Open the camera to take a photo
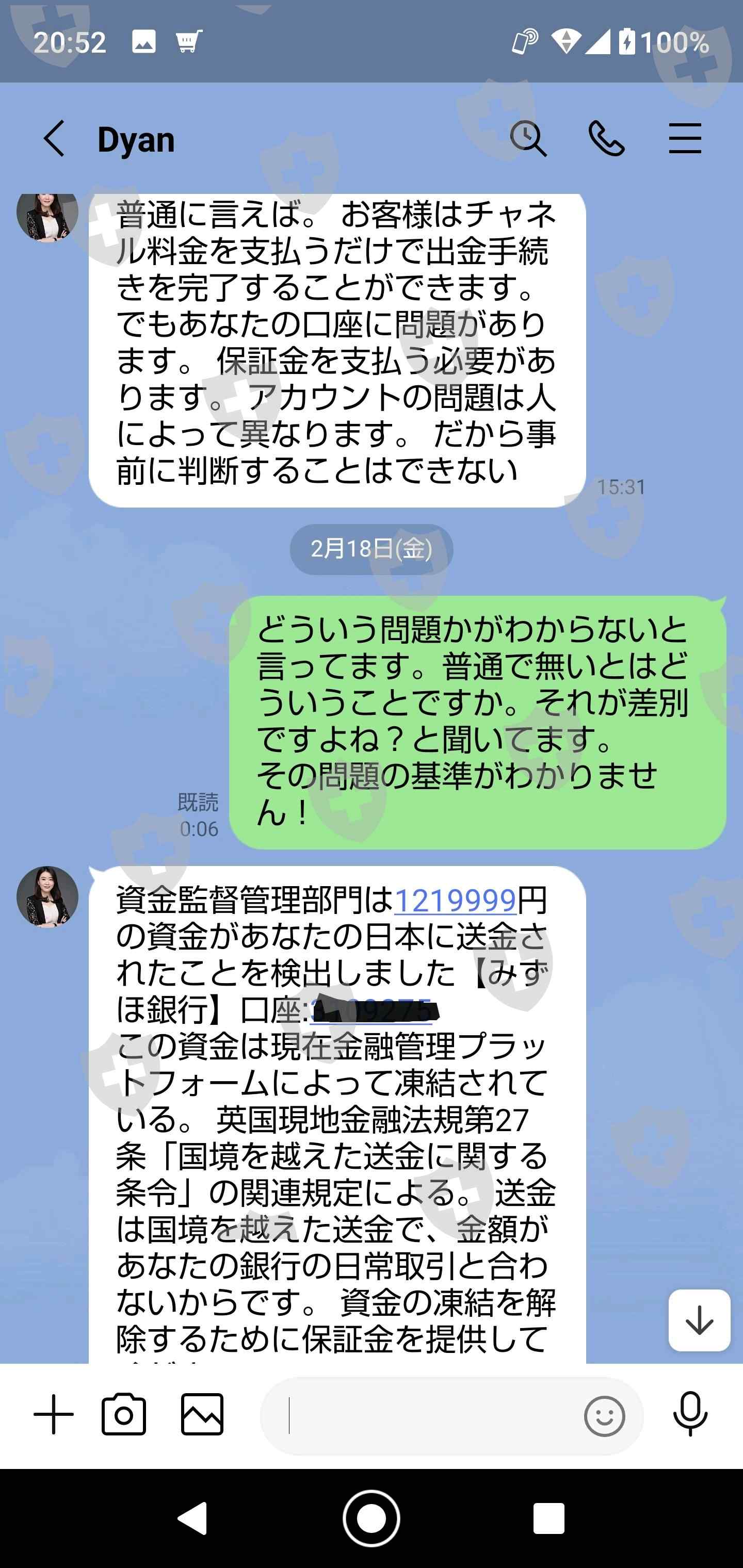Screen dimensions: 743x1568 pyautogui.click(x=124, y=1415)
